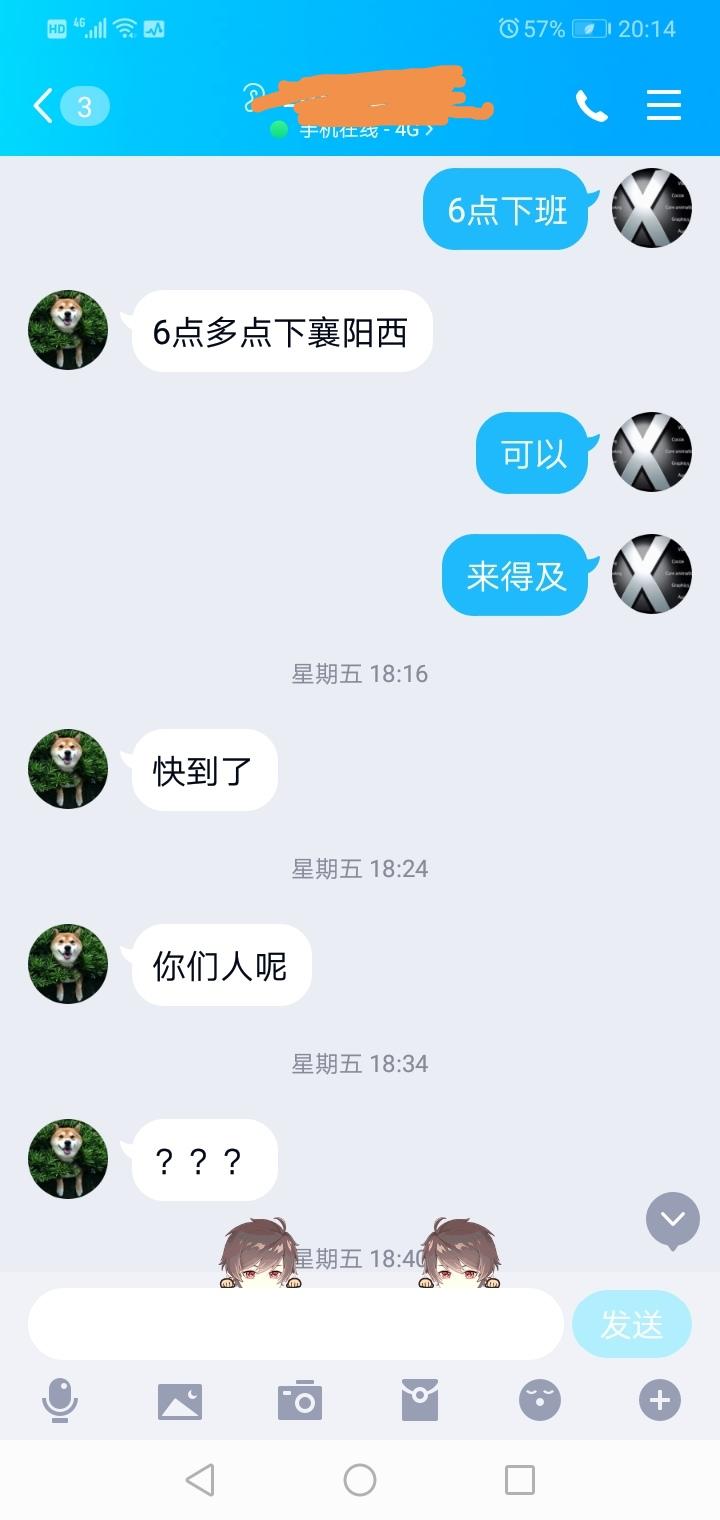The image size is (720, 1520).
Task: Open the emoji sticker panel
Action: pos(540,1400)
